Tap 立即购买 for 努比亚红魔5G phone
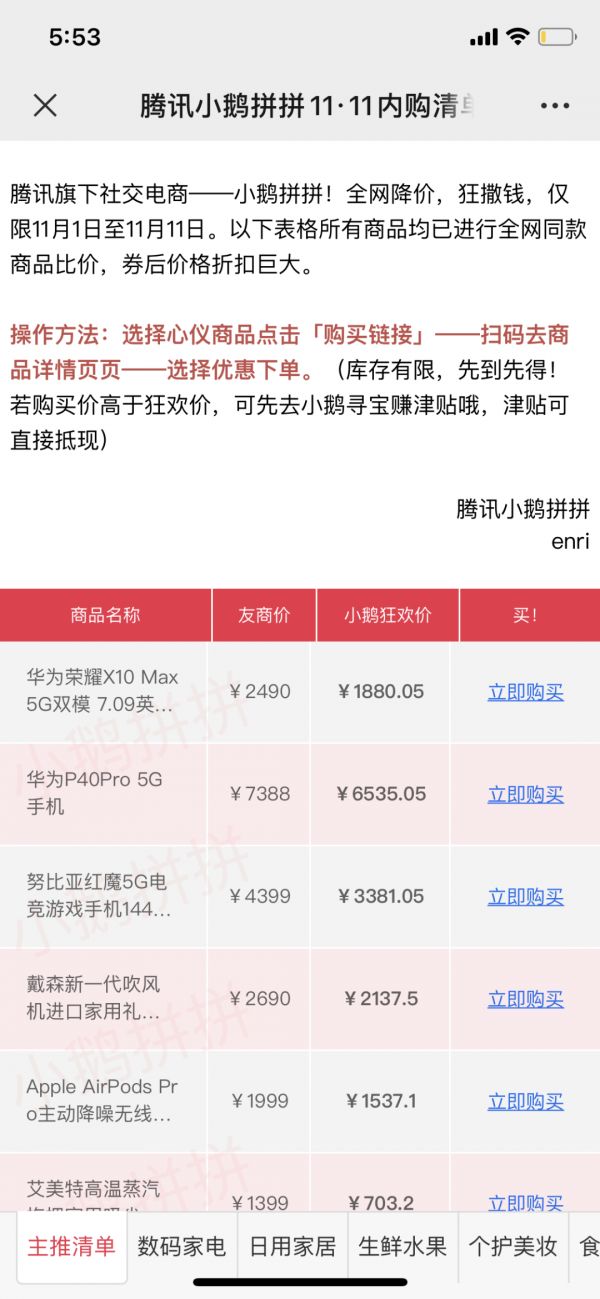 point(525,897)
